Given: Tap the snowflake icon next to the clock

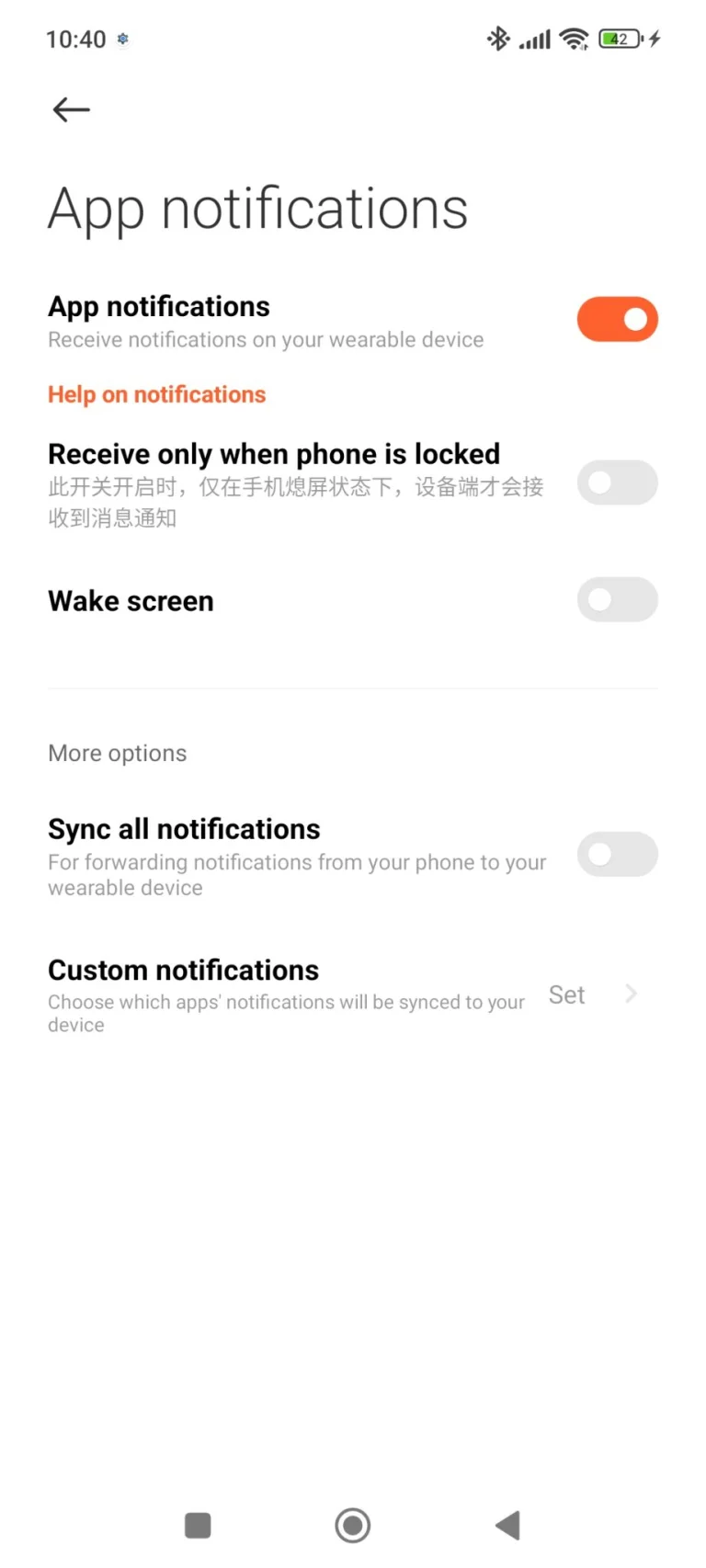Looking at the screenshot, I should tap(120, 39).
